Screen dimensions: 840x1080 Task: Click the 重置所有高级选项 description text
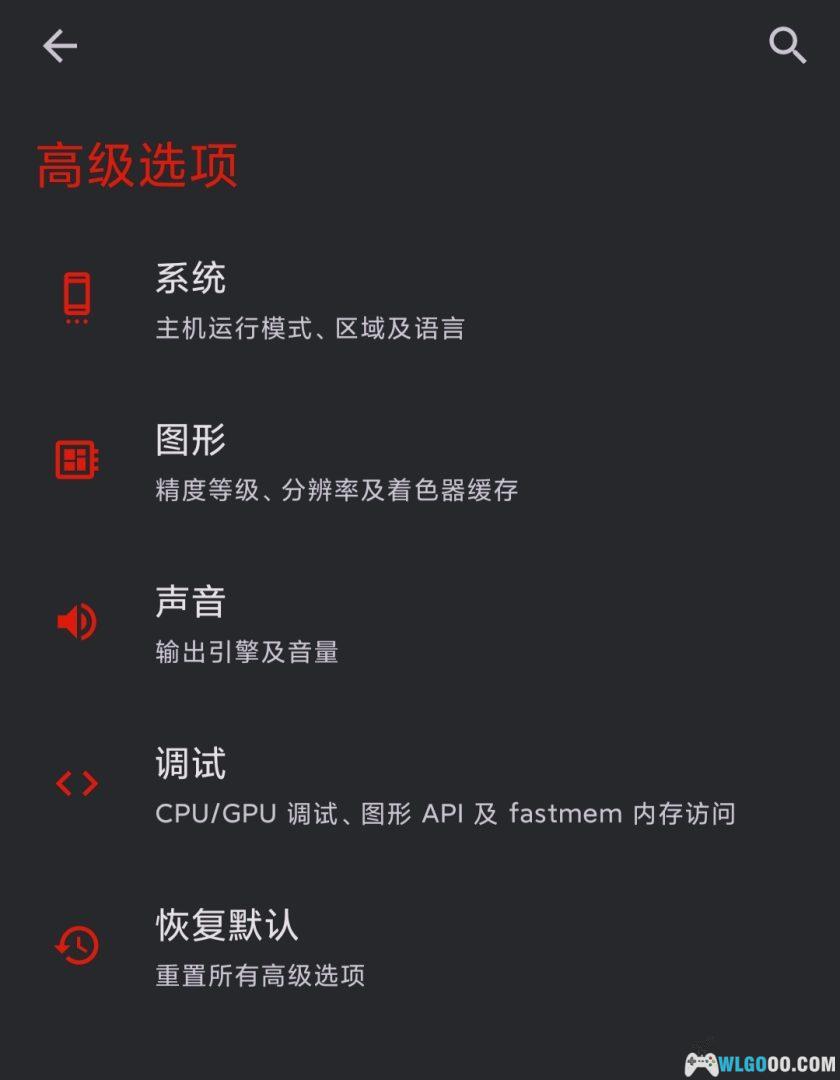pyautogui.click(x=262, y=974)
